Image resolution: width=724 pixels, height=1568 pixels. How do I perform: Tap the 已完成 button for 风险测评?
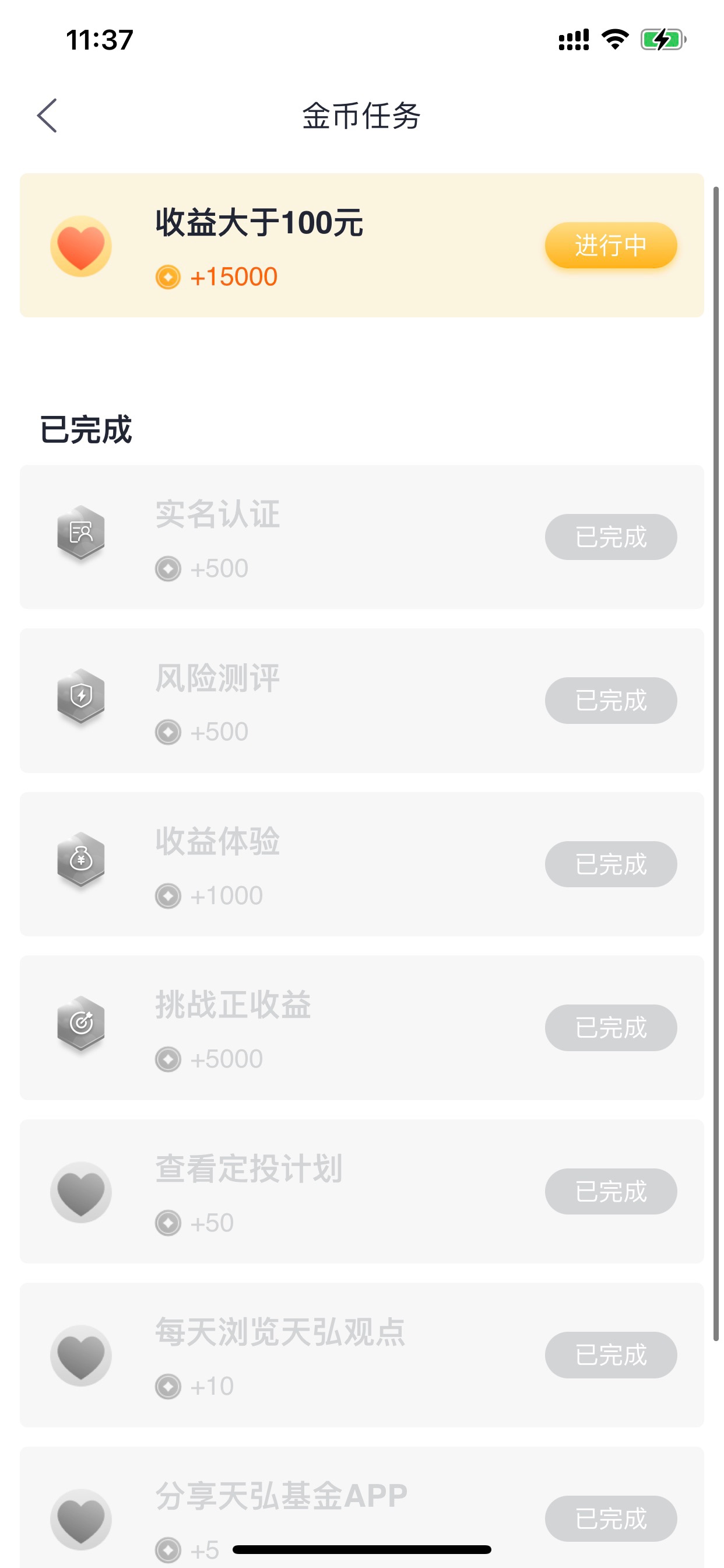tap(610, 701)
